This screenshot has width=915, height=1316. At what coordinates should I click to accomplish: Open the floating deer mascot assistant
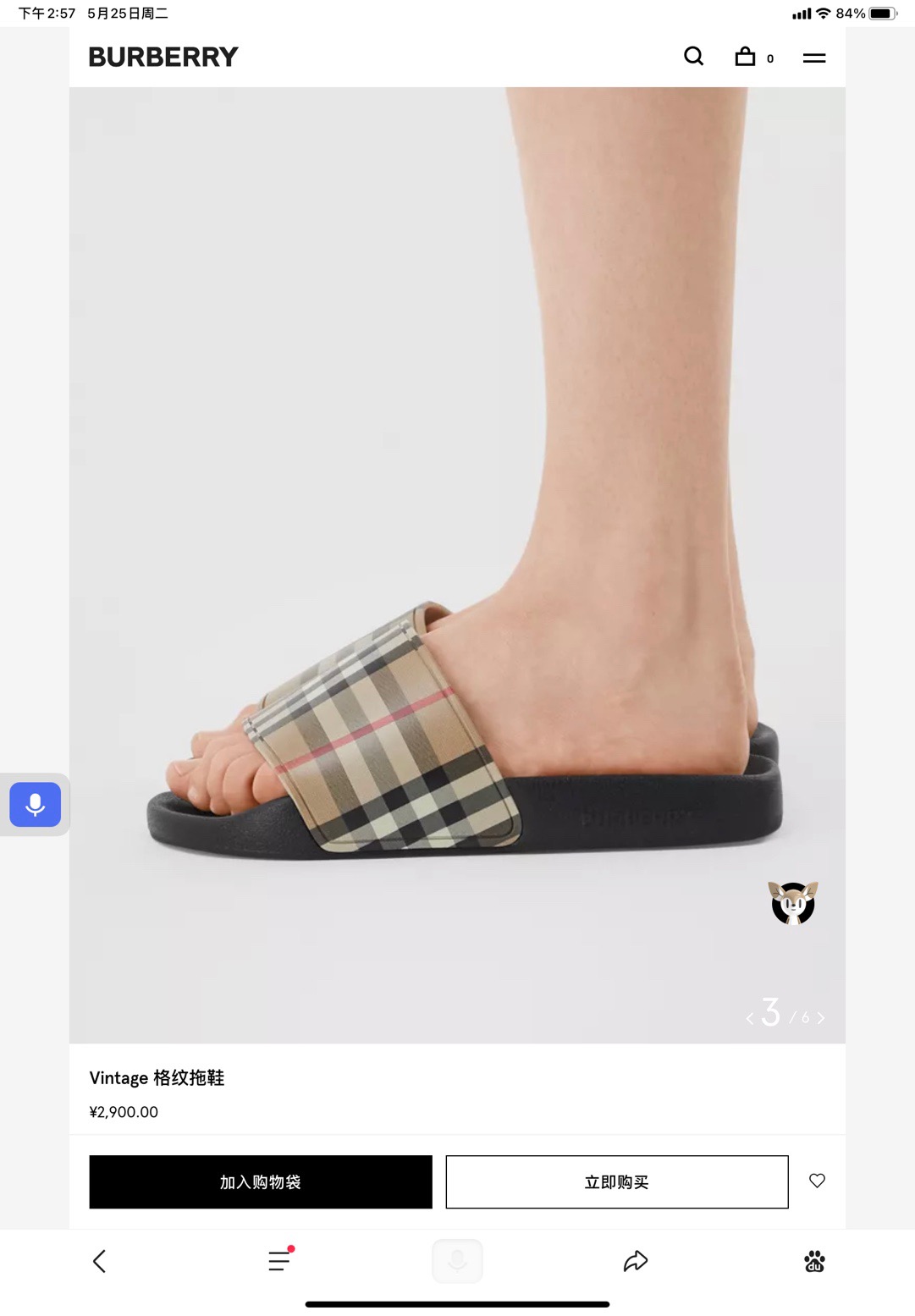tap(793, 903)
